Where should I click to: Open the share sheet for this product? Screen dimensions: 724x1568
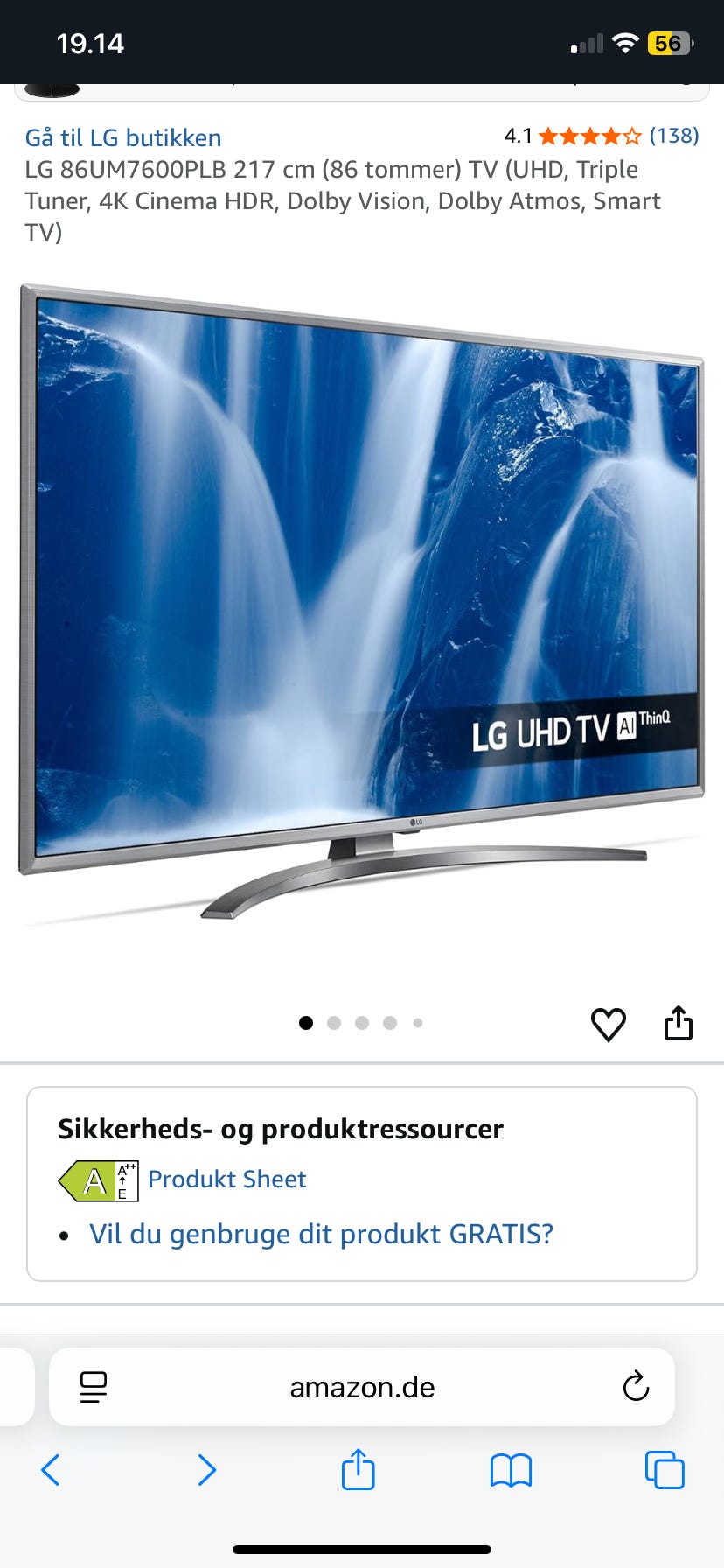679,1024
